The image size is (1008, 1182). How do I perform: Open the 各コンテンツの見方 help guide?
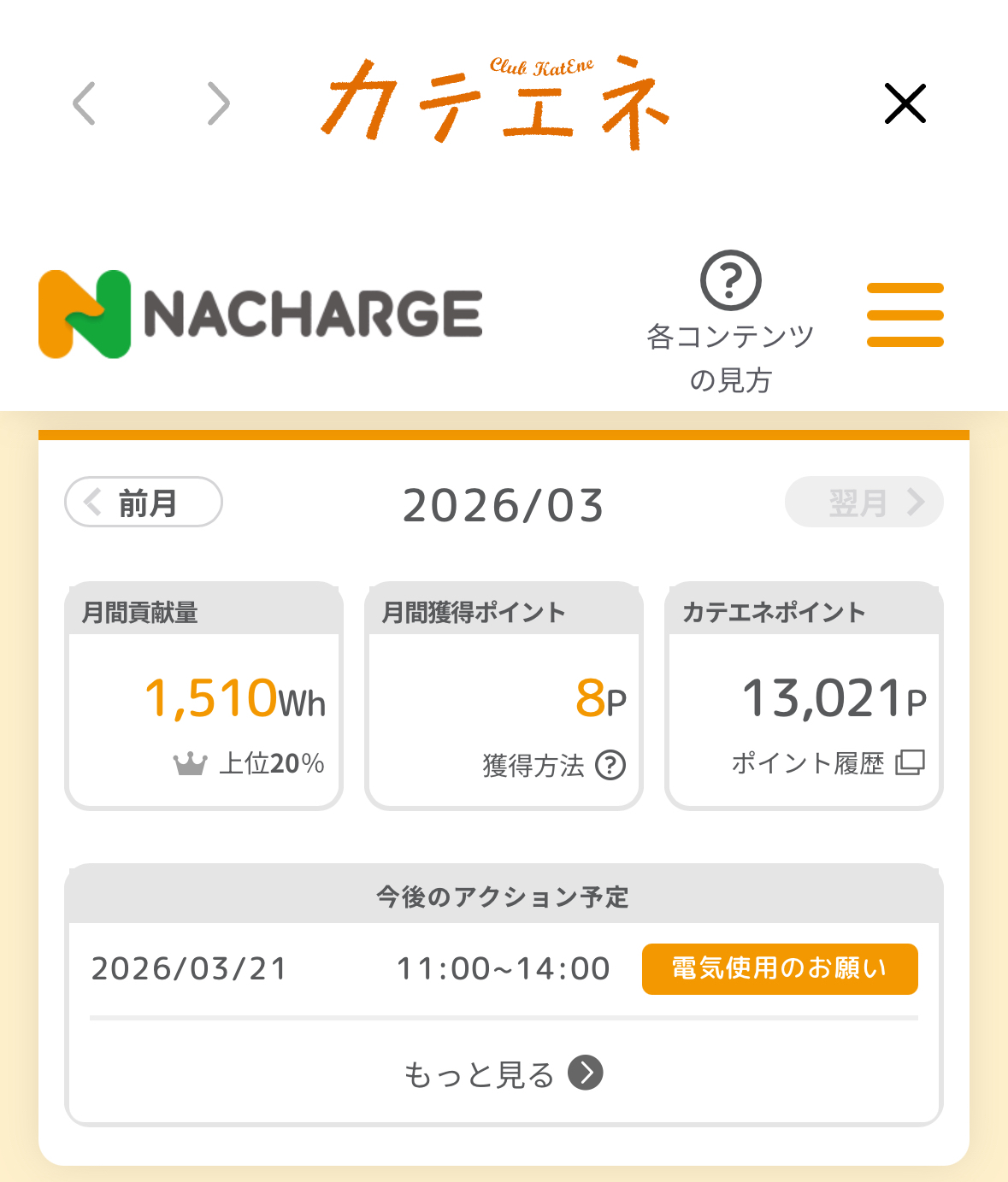tap(730, 321)
